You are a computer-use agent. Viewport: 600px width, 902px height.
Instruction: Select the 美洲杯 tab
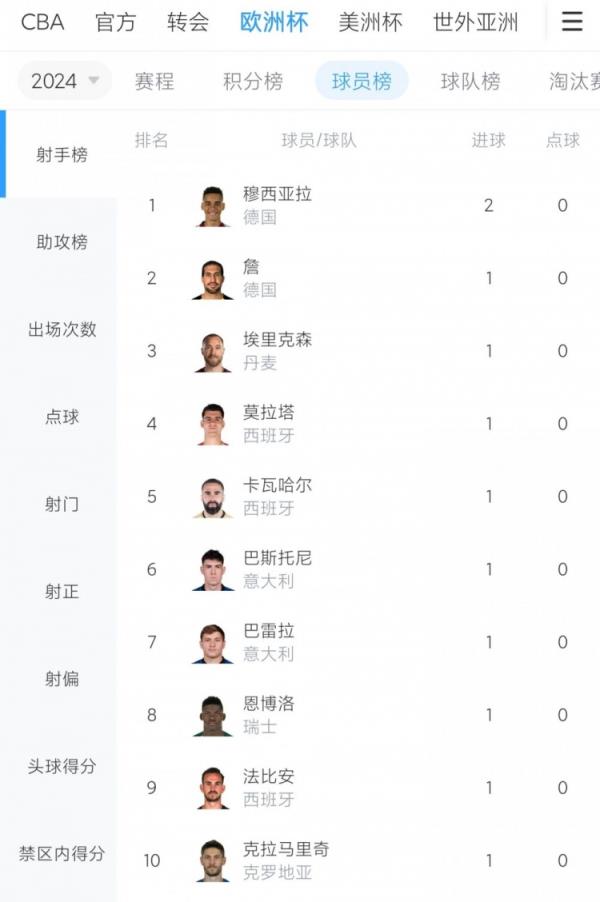(369, 22)
